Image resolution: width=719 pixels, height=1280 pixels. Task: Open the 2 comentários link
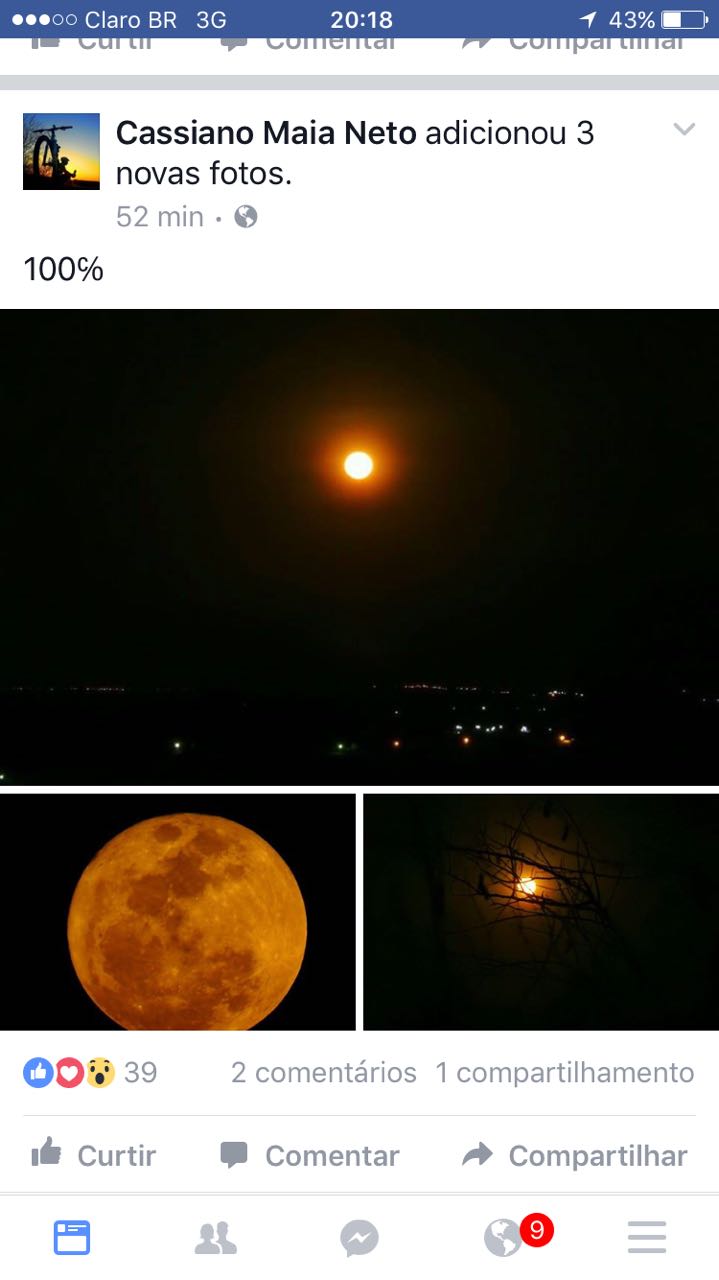pos(324,1073)
